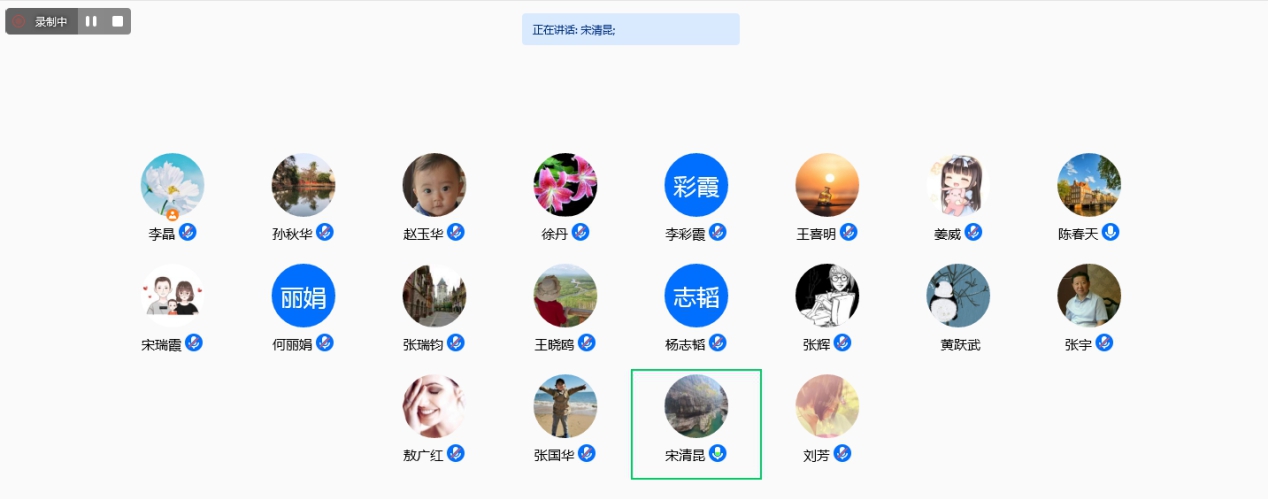The width and height of the screenshot is (1269, 500).
Task: Tap 王喜明's sunset avatar
Action: 827,185
